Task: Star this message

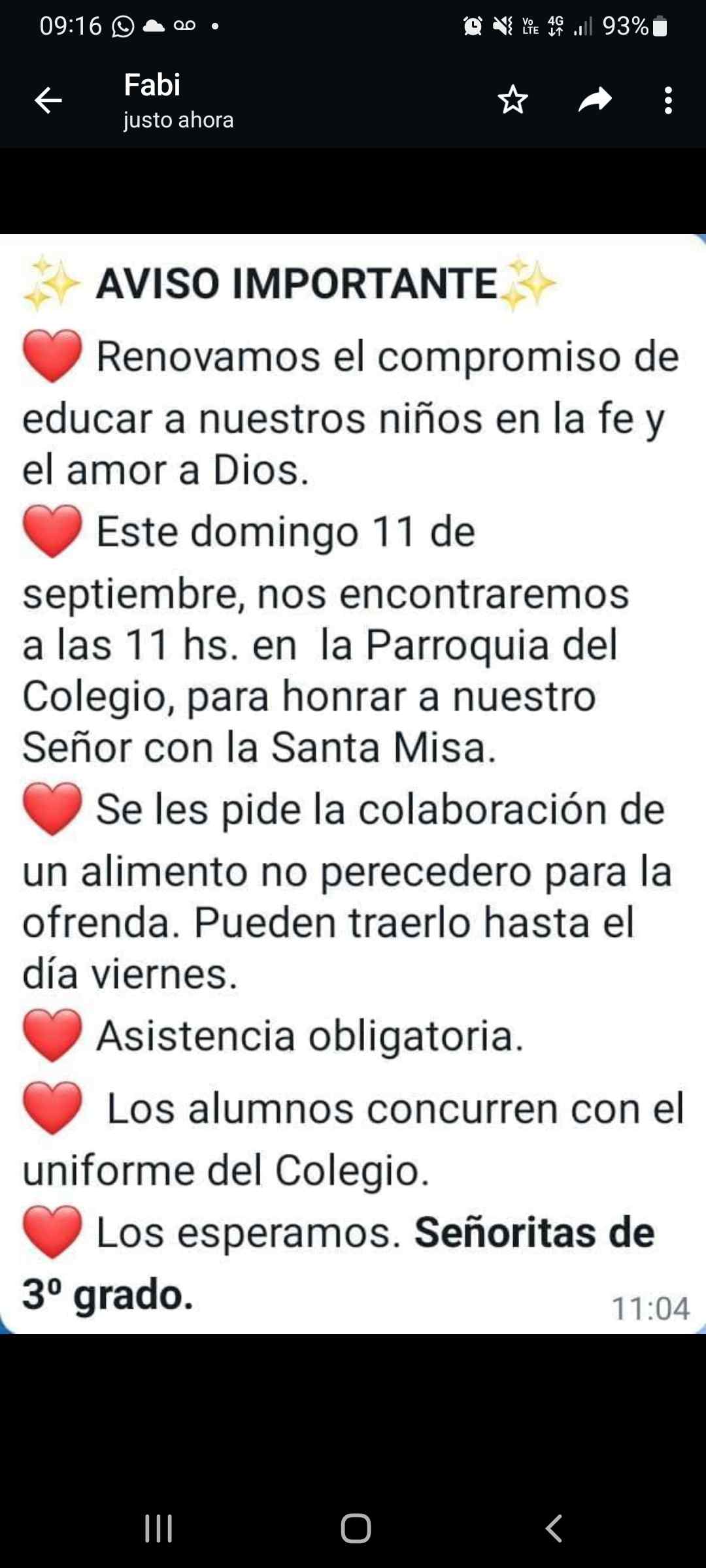Action: point(513,101)
